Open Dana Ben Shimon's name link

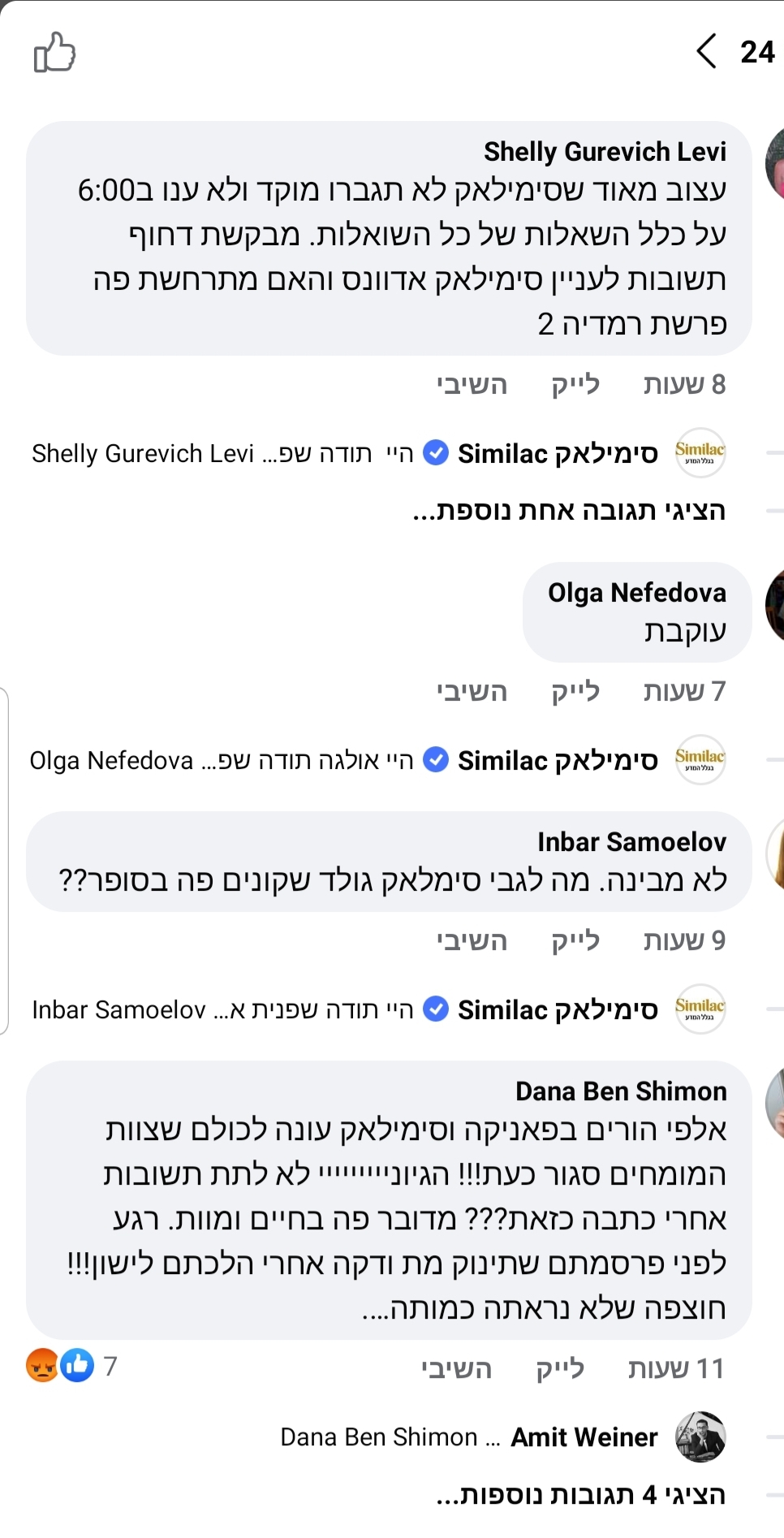point(622,1091)
